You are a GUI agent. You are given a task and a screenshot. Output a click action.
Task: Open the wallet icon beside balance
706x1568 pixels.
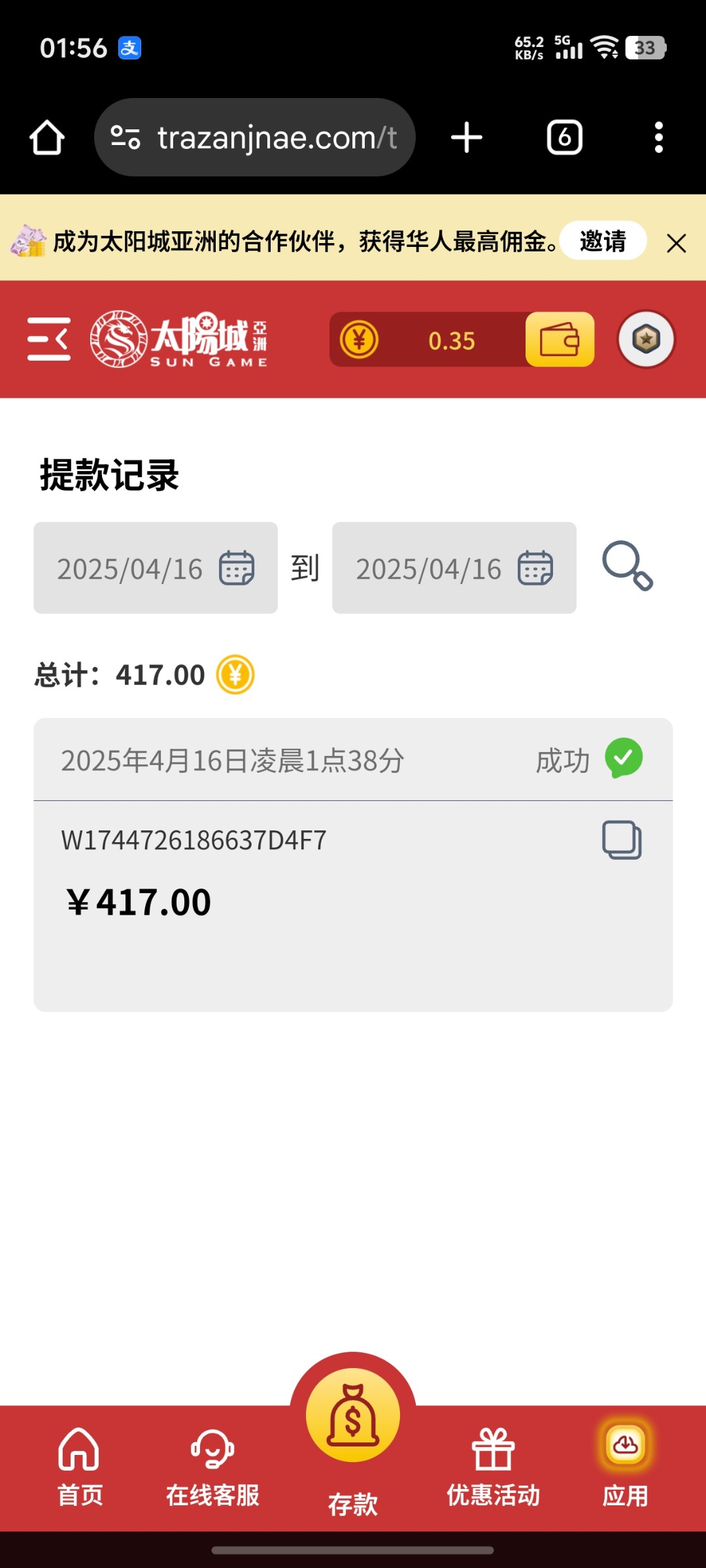(x=560, y=339)
